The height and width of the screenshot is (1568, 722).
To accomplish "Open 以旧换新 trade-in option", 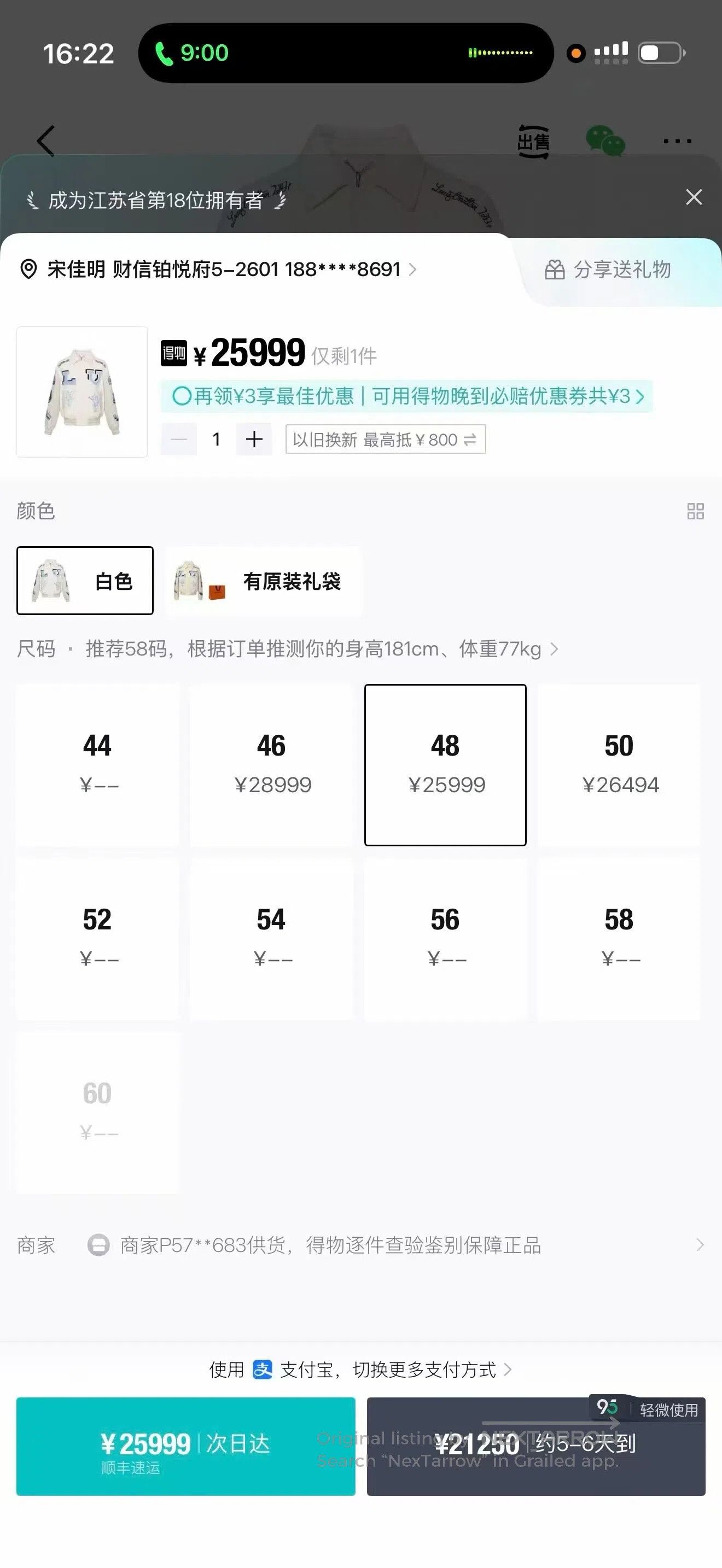I will [386, 440].
